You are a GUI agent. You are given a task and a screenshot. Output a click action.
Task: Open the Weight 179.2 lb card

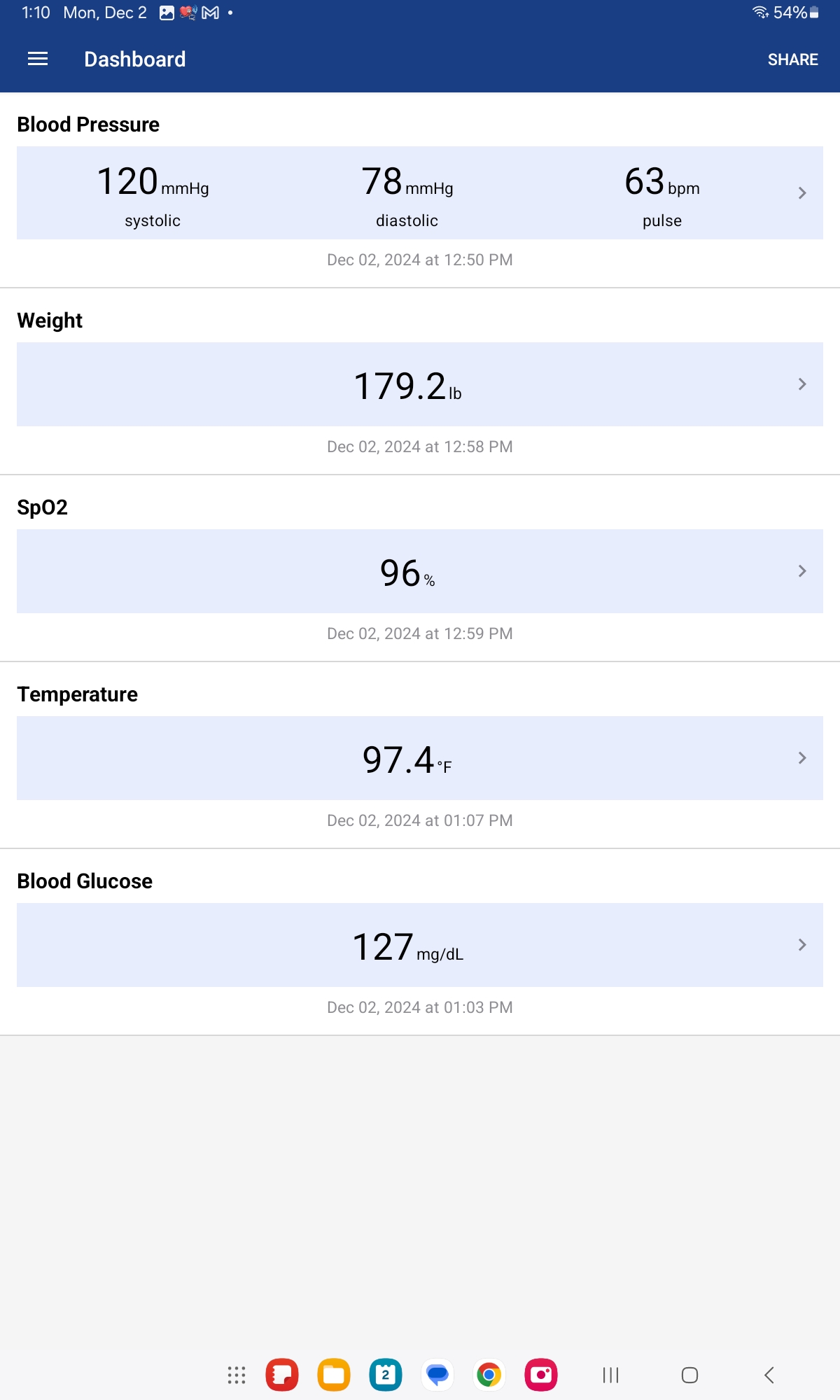[420, 384]
